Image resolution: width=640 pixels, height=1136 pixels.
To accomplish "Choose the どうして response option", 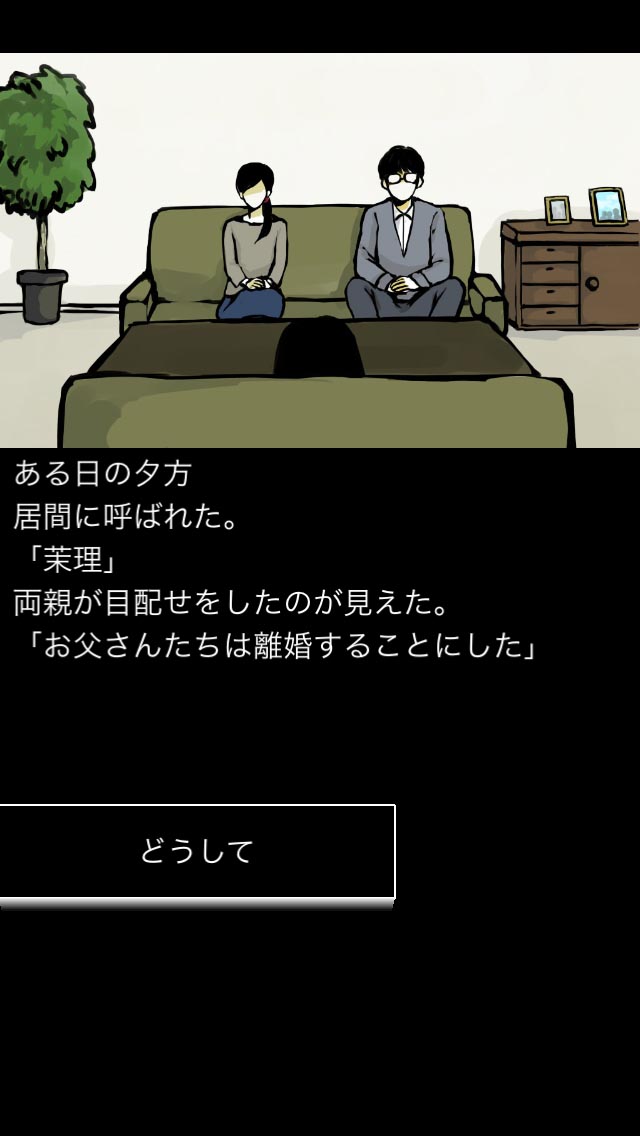I will (x=197, y=852).
